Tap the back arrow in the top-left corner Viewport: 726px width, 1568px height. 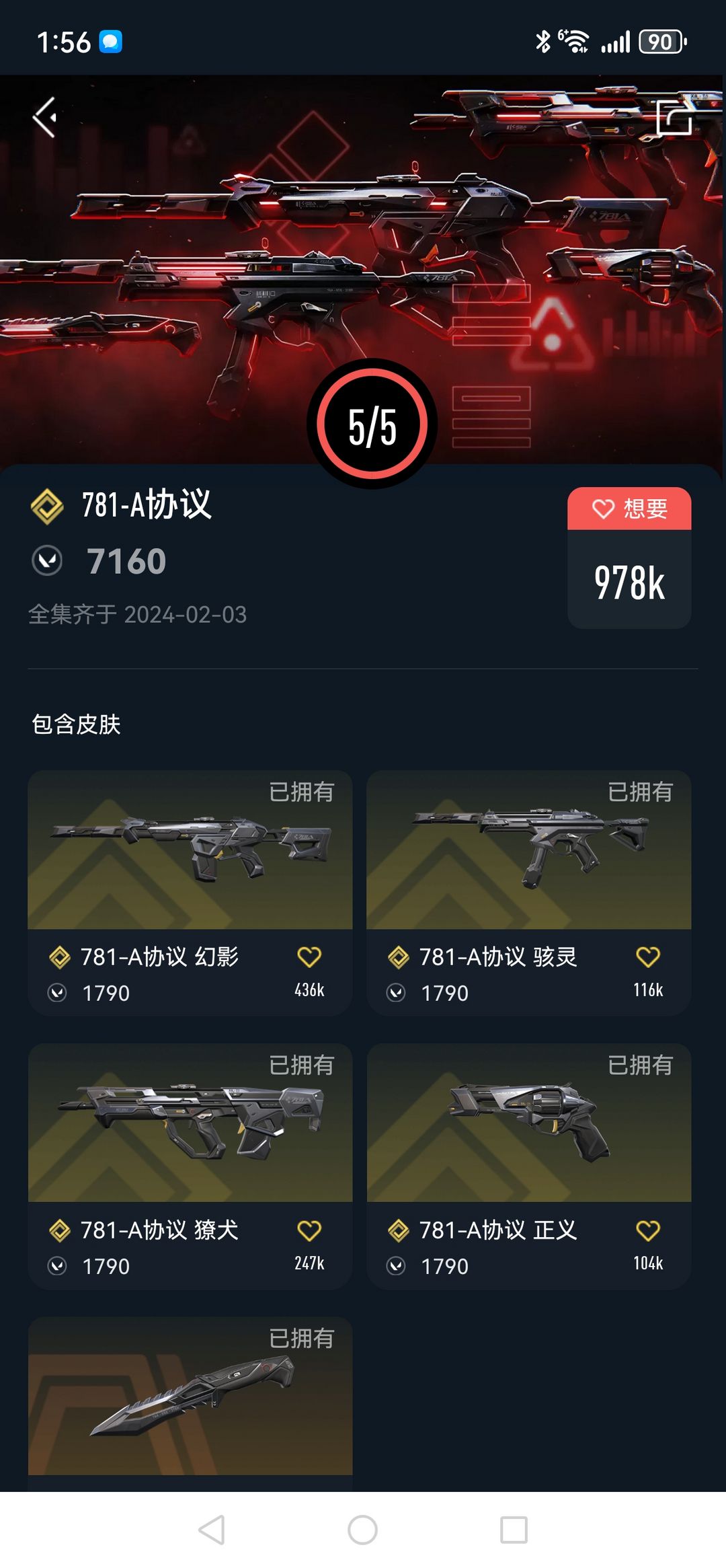tap(45, 117)
